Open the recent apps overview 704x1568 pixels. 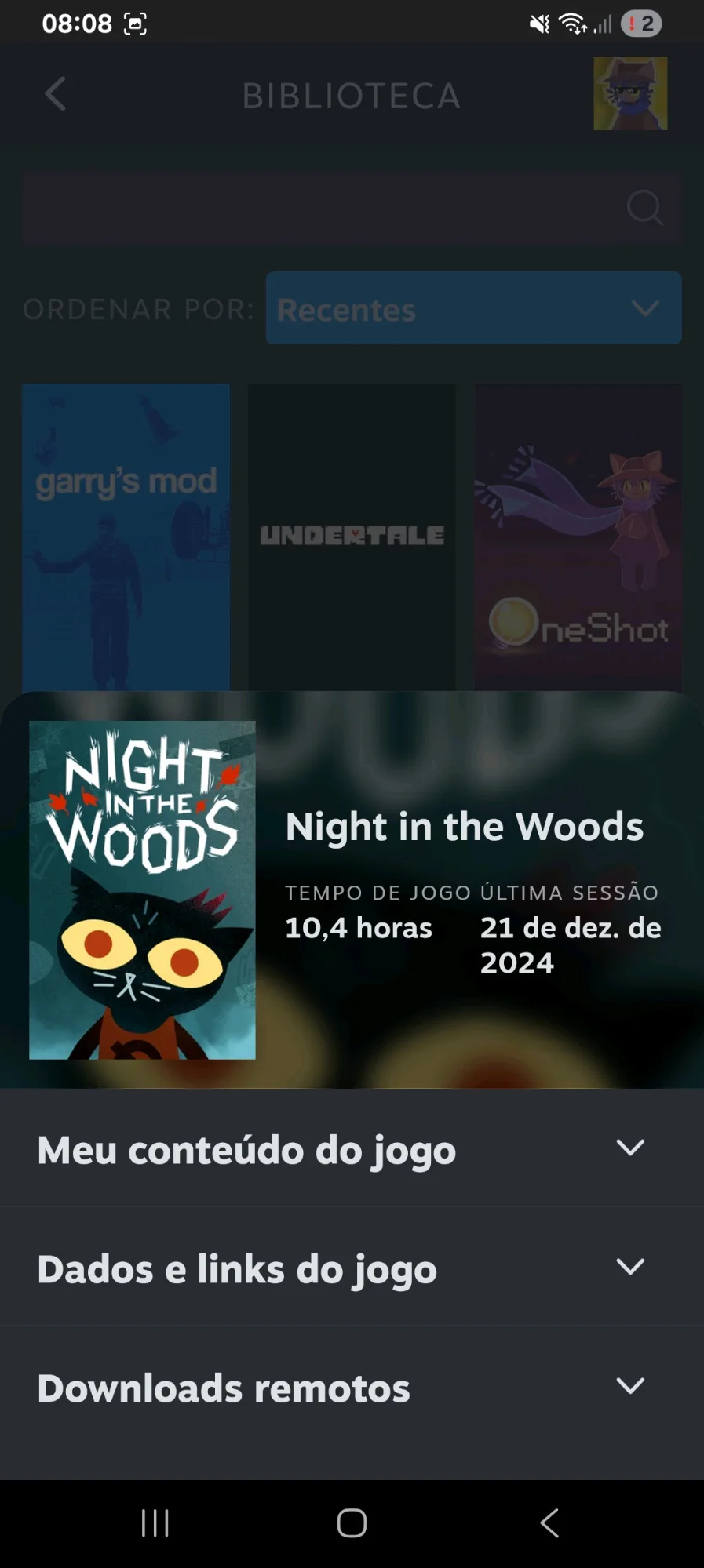(155, 1523)
